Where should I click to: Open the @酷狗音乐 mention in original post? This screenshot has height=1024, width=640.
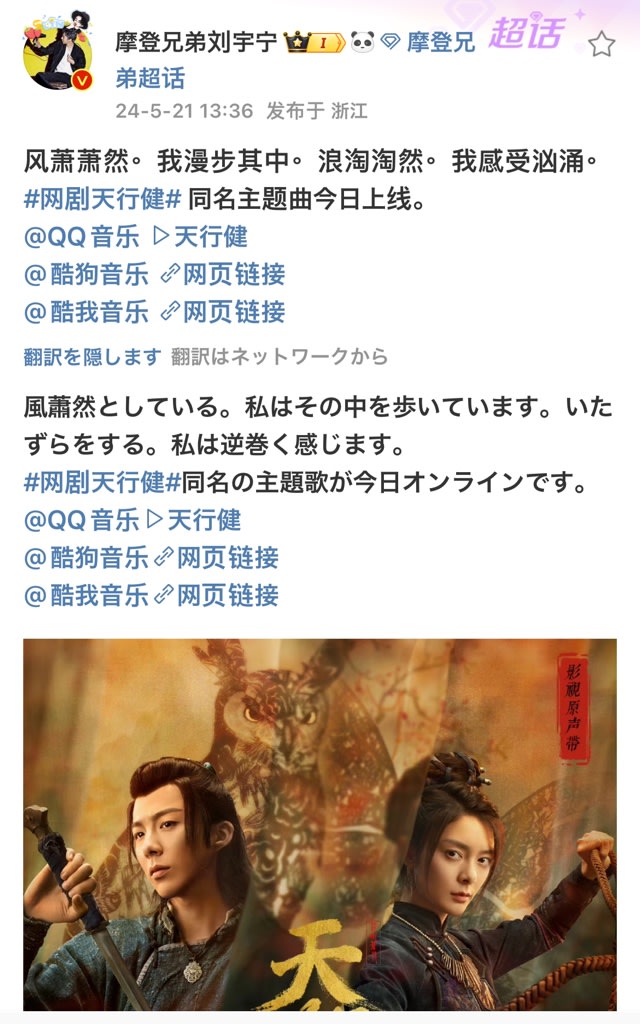point(85,274)
